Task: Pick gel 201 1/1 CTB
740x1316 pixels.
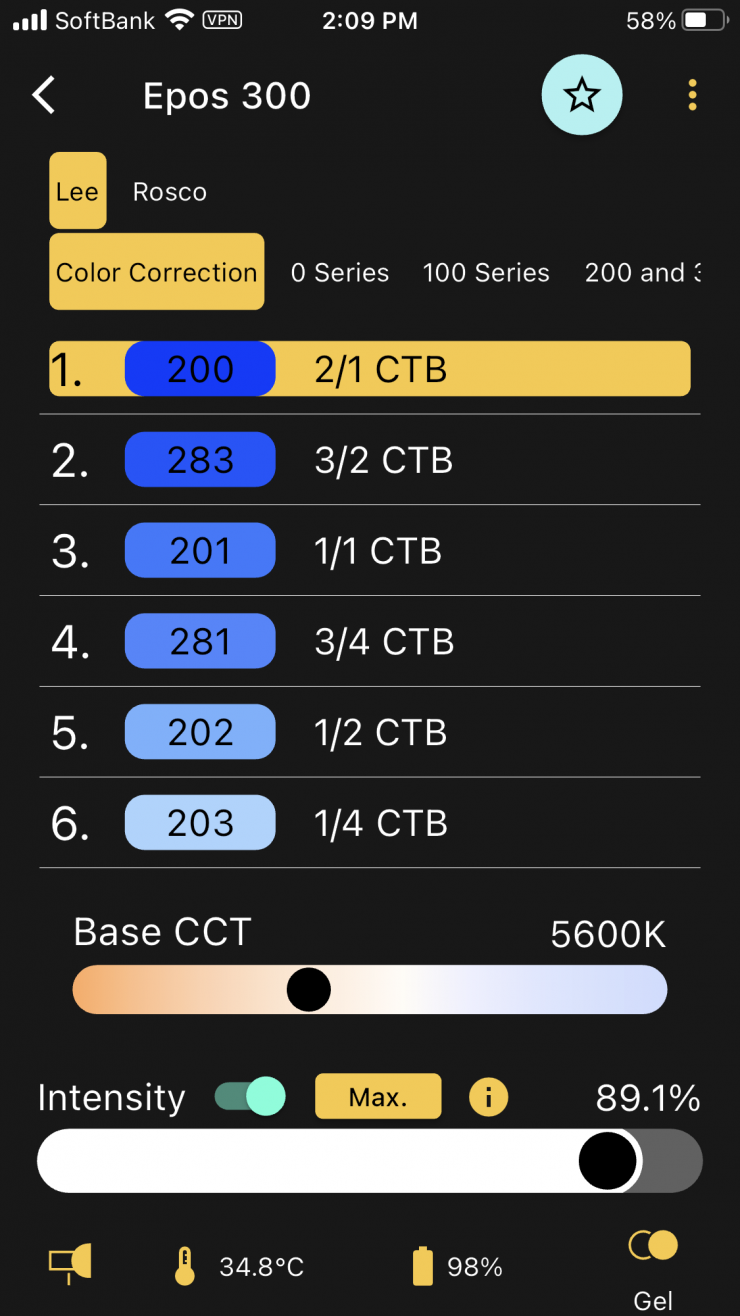Action: tap(370, 551)
